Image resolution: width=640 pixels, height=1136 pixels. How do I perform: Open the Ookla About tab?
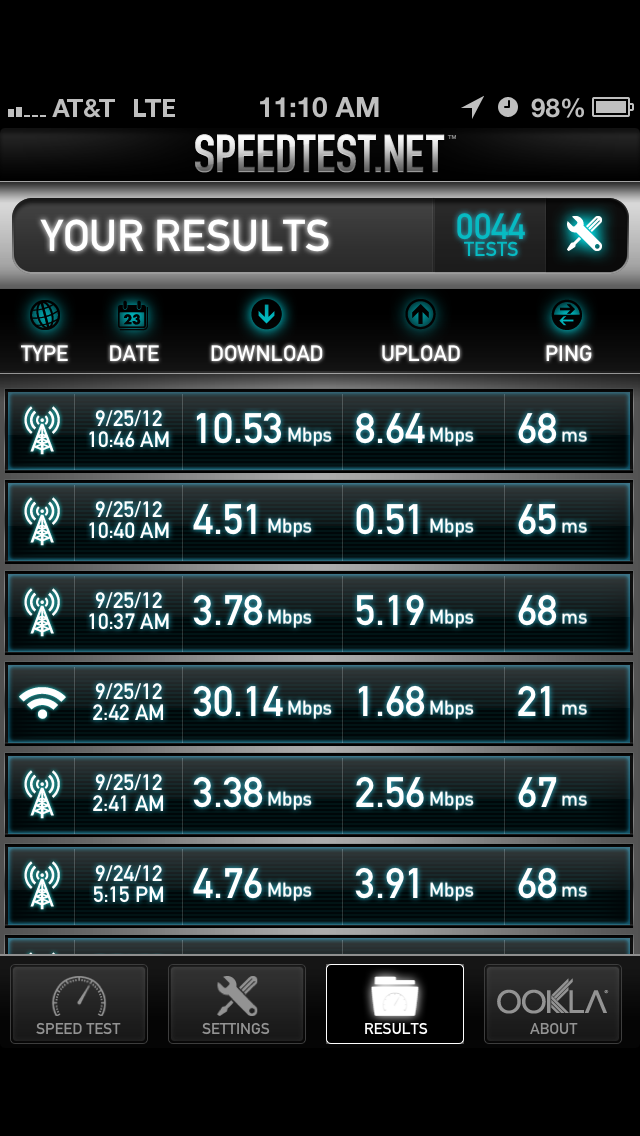pyautogui.click(x=553, y=1003)
